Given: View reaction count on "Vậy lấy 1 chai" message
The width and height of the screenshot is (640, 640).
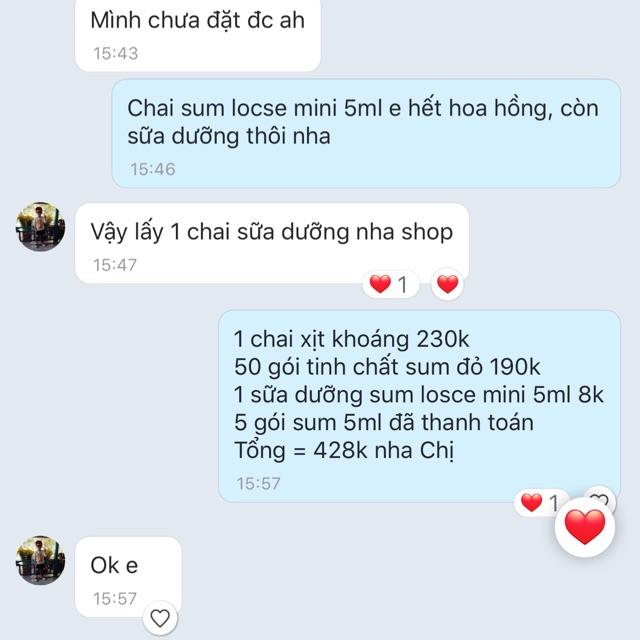Looking at the screenshot, I should [391, 285].
